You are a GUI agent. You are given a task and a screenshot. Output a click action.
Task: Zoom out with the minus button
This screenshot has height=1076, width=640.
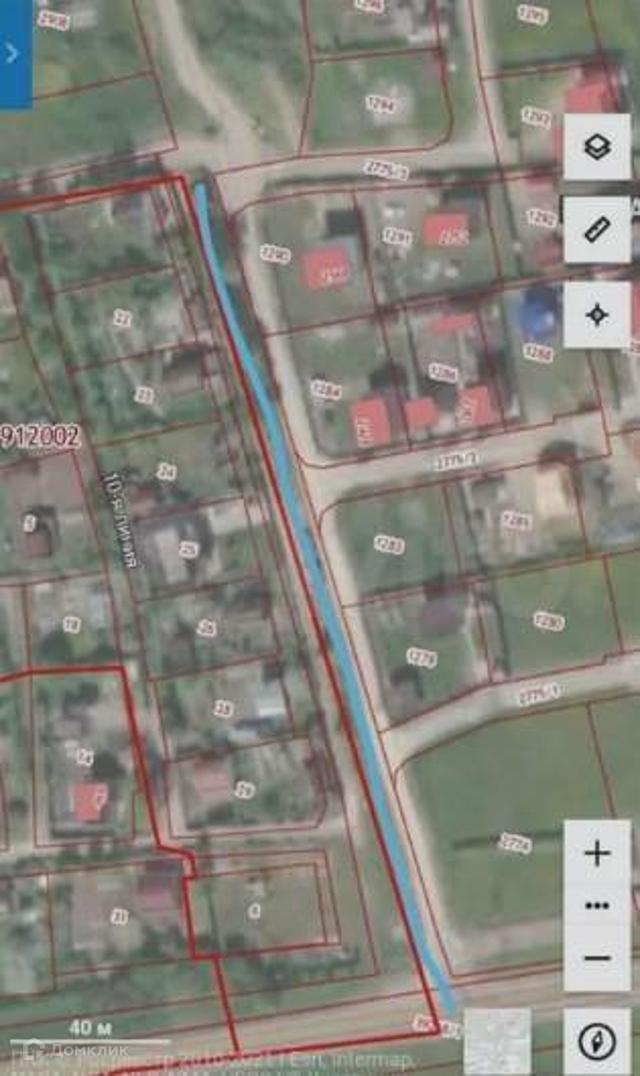pos(597,958)
